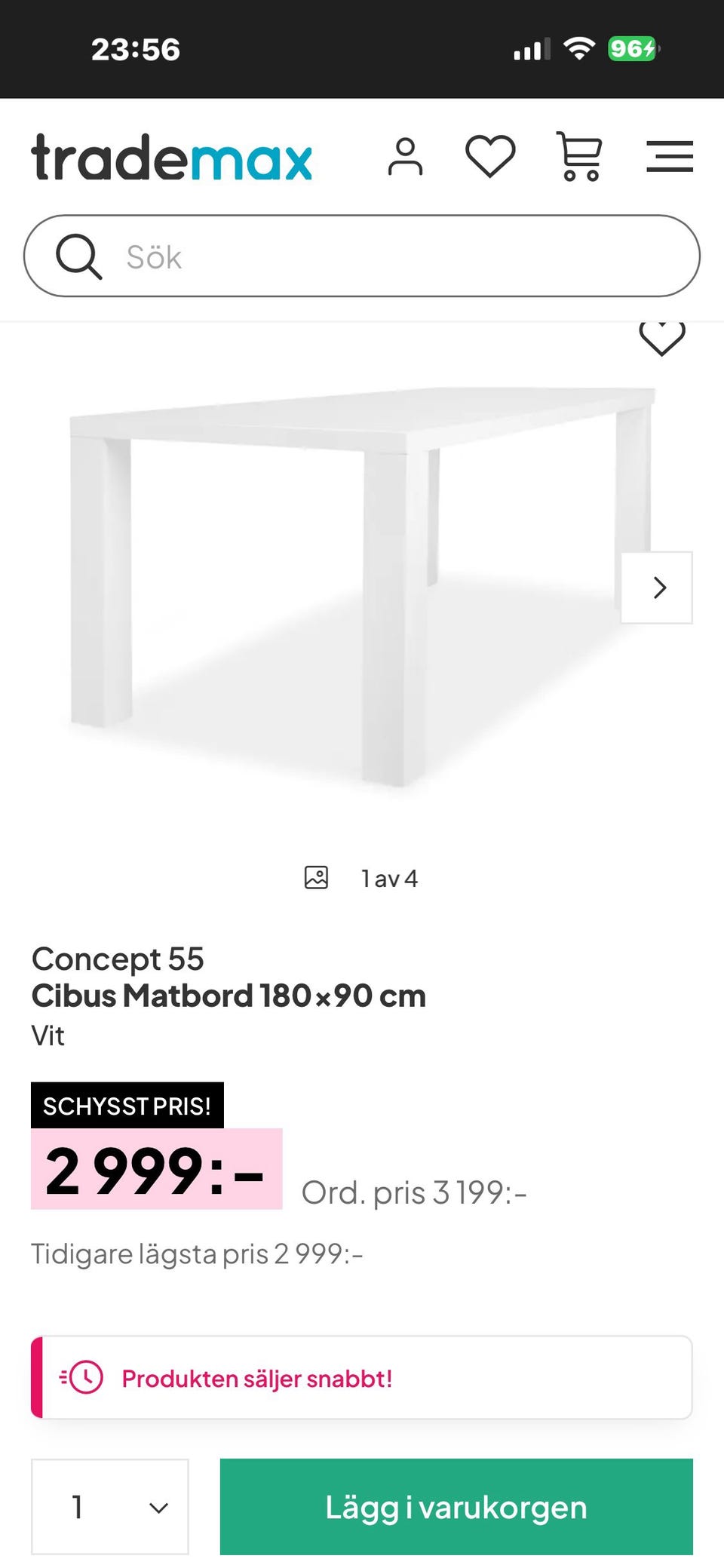Select the image gallery icon near '1 av 4'

click(x=317, y=877)
